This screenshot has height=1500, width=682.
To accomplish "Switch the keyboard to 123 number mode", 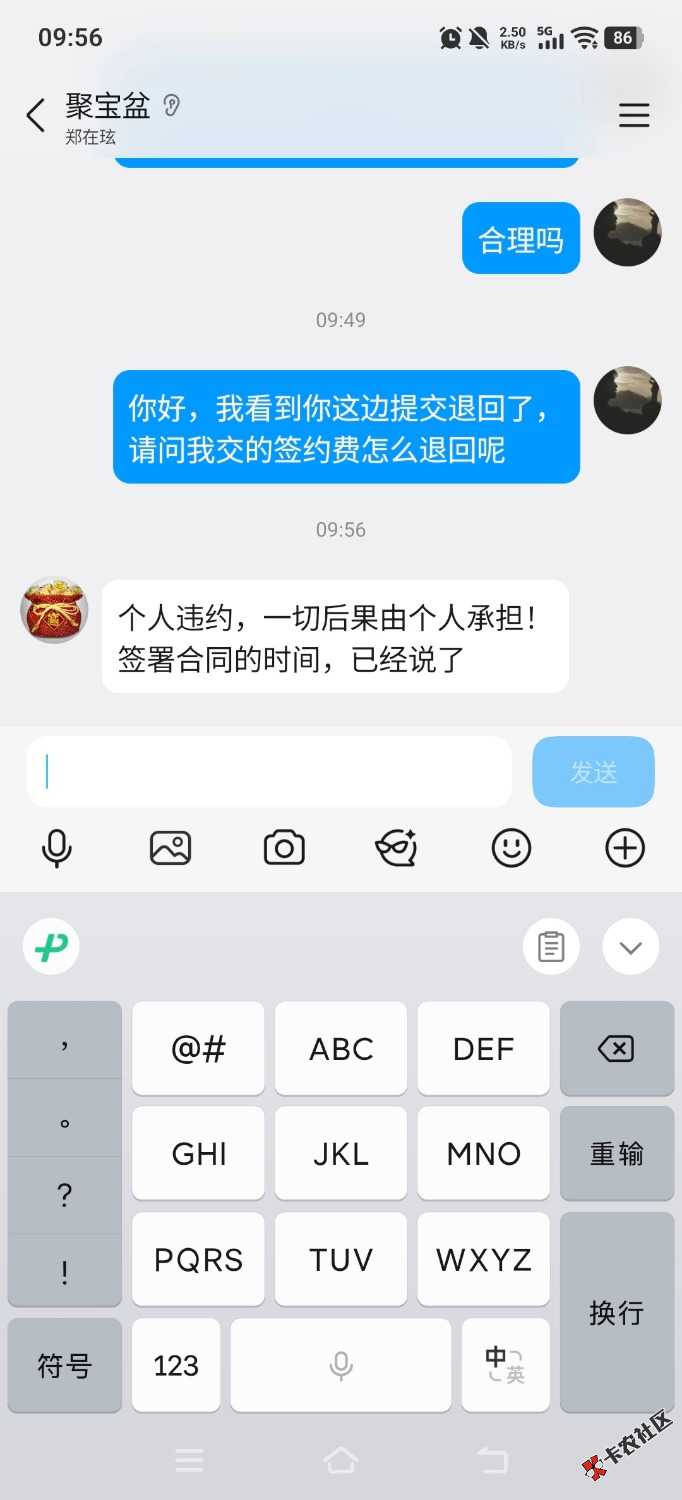I will (x=176, y=1366).
